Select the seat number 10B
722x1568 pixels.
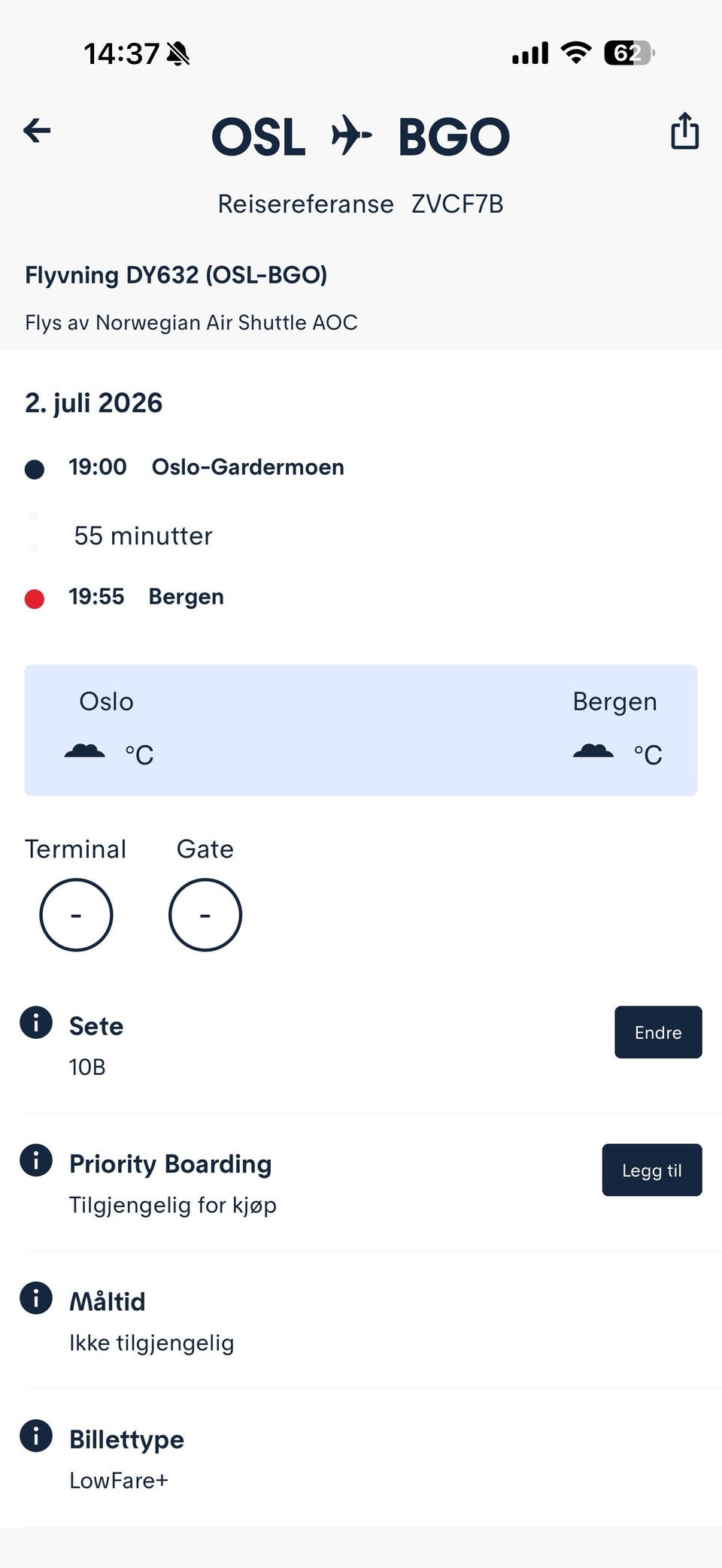pyautogui.click(x=88, y=1066)
